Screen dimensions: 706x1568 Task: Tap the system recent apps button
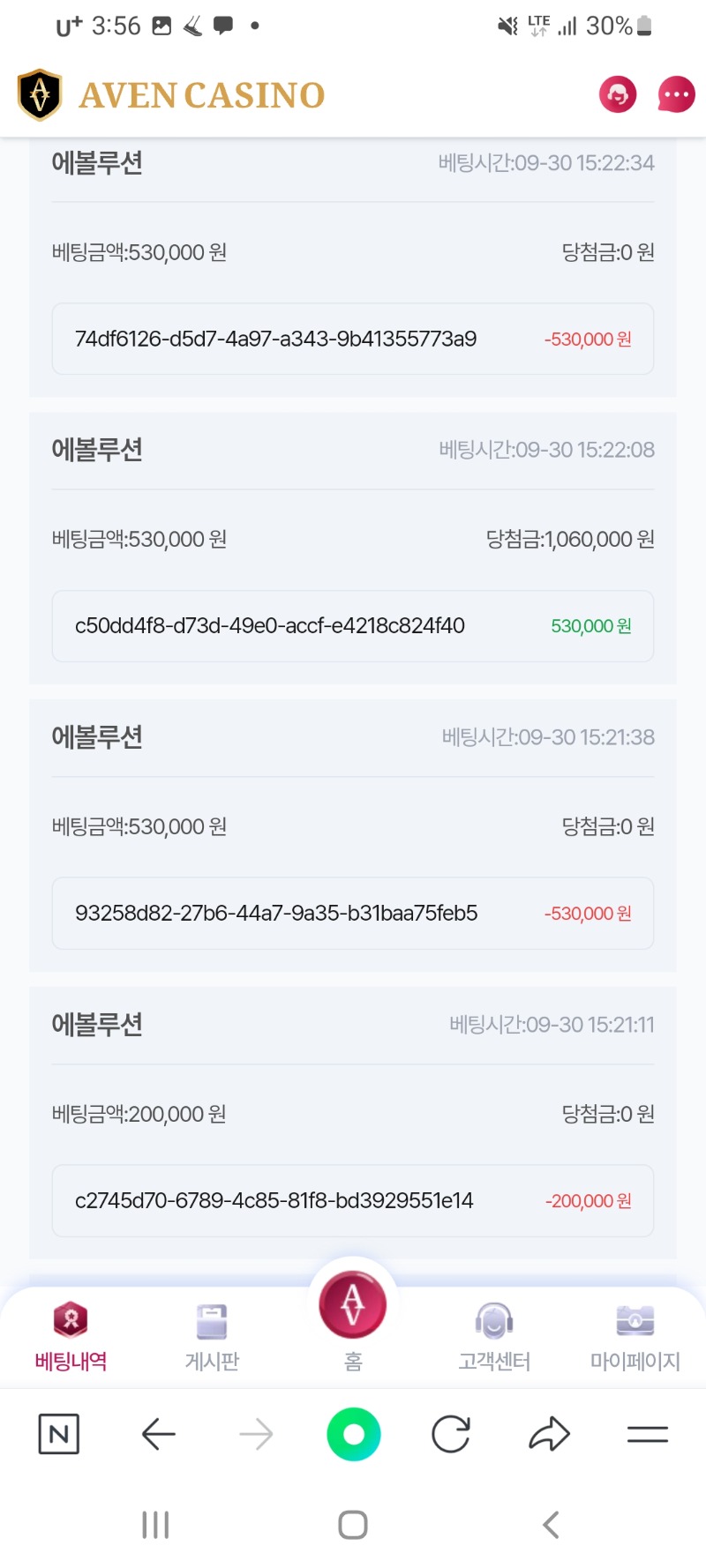[x=155, y=1525]
